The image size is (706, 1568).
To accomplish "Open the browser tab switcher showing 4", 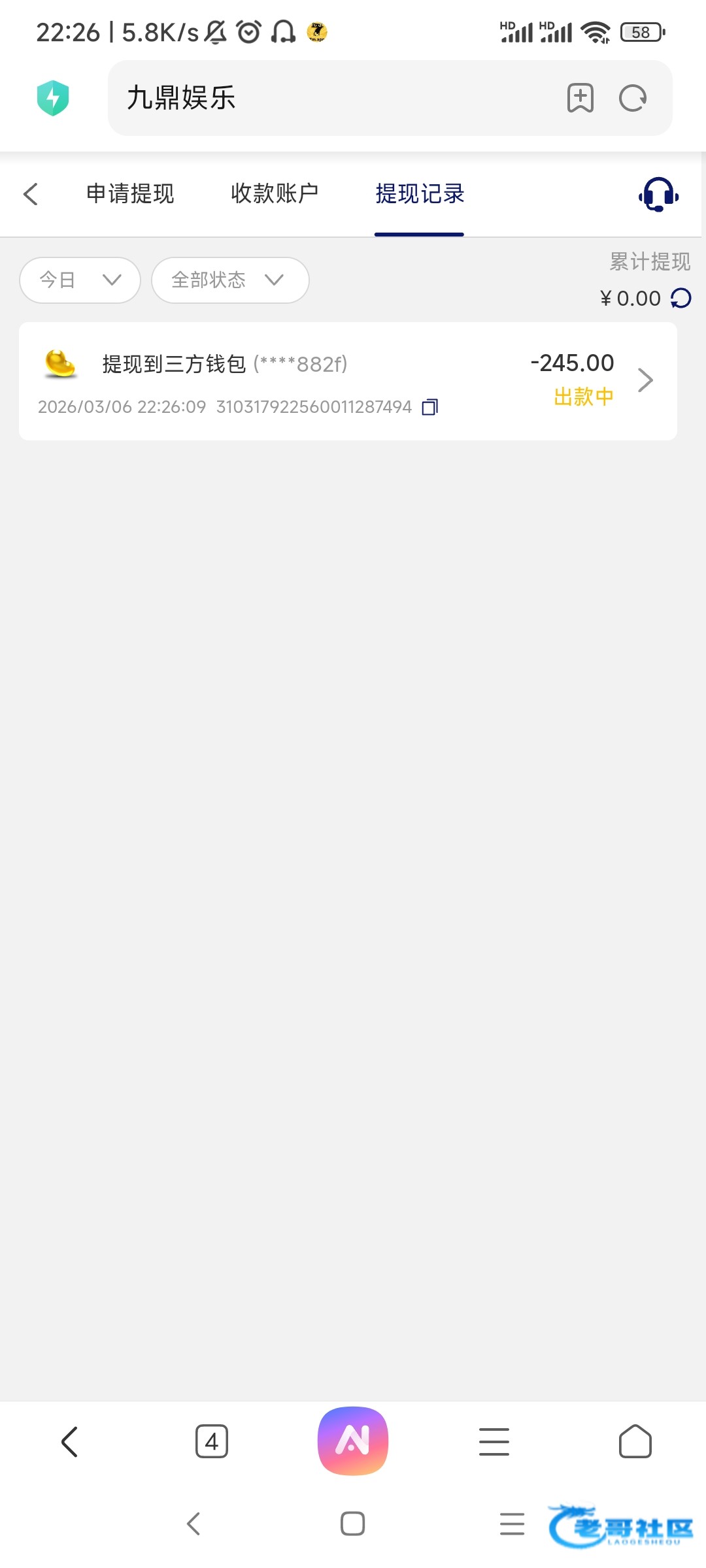I will coord(211,1441).
